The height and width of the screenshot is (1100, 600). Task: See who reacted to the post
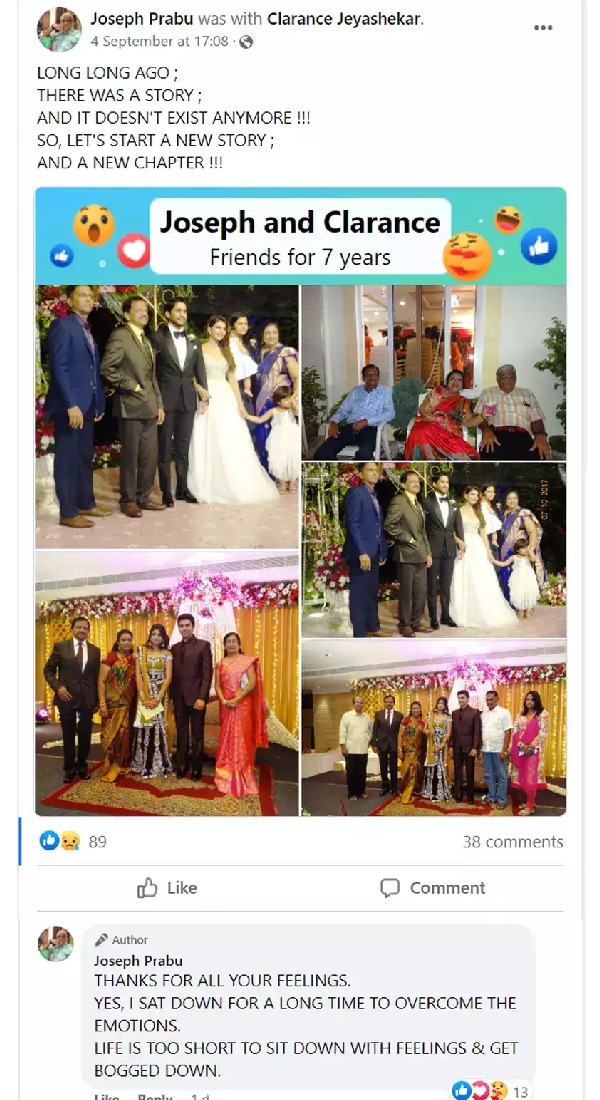coord(73,842)
